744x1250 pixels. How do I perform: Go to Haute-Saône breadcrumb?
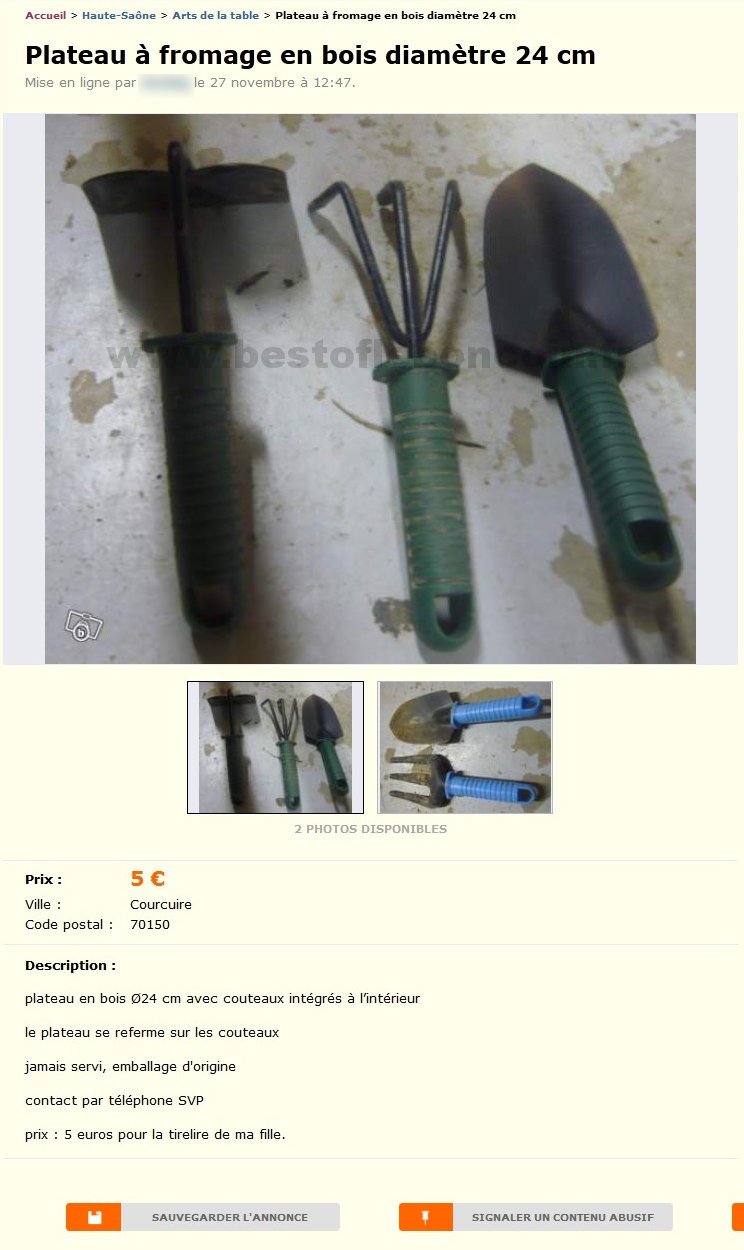click(x=118, y=16)
